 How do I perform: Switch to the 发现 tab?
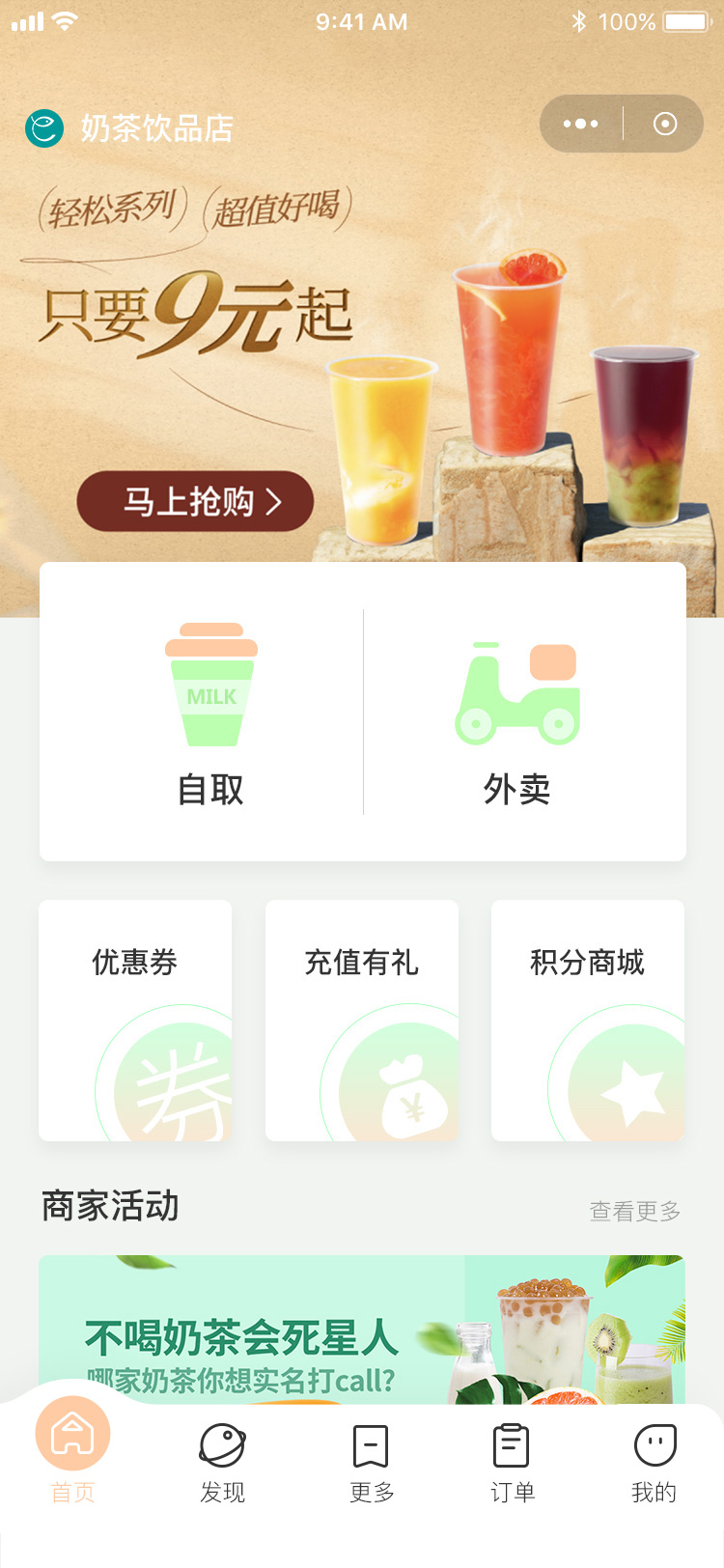click(222, 1462)
